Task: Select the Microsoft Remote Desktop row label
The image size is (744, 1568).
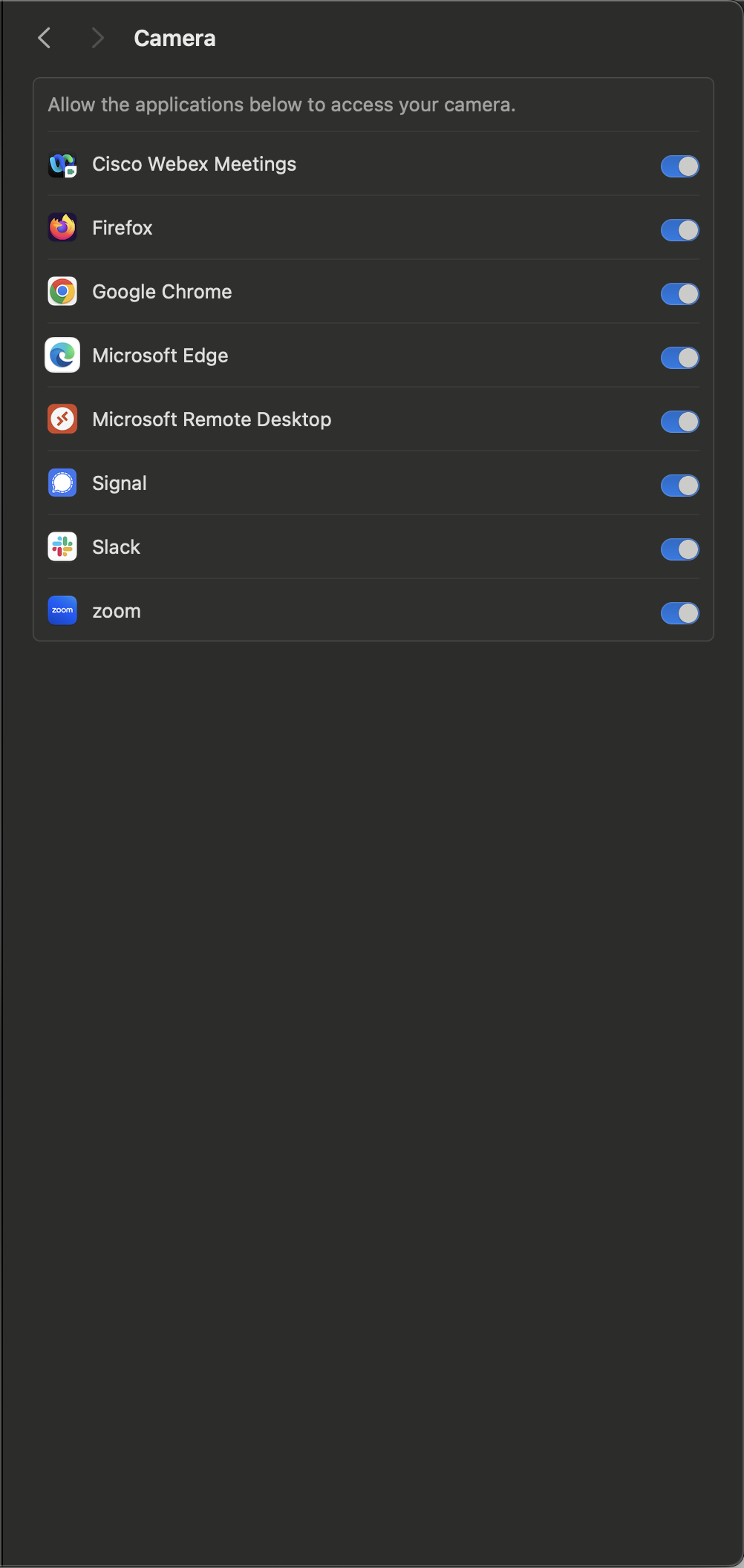Action: click(x=212, y=419)
